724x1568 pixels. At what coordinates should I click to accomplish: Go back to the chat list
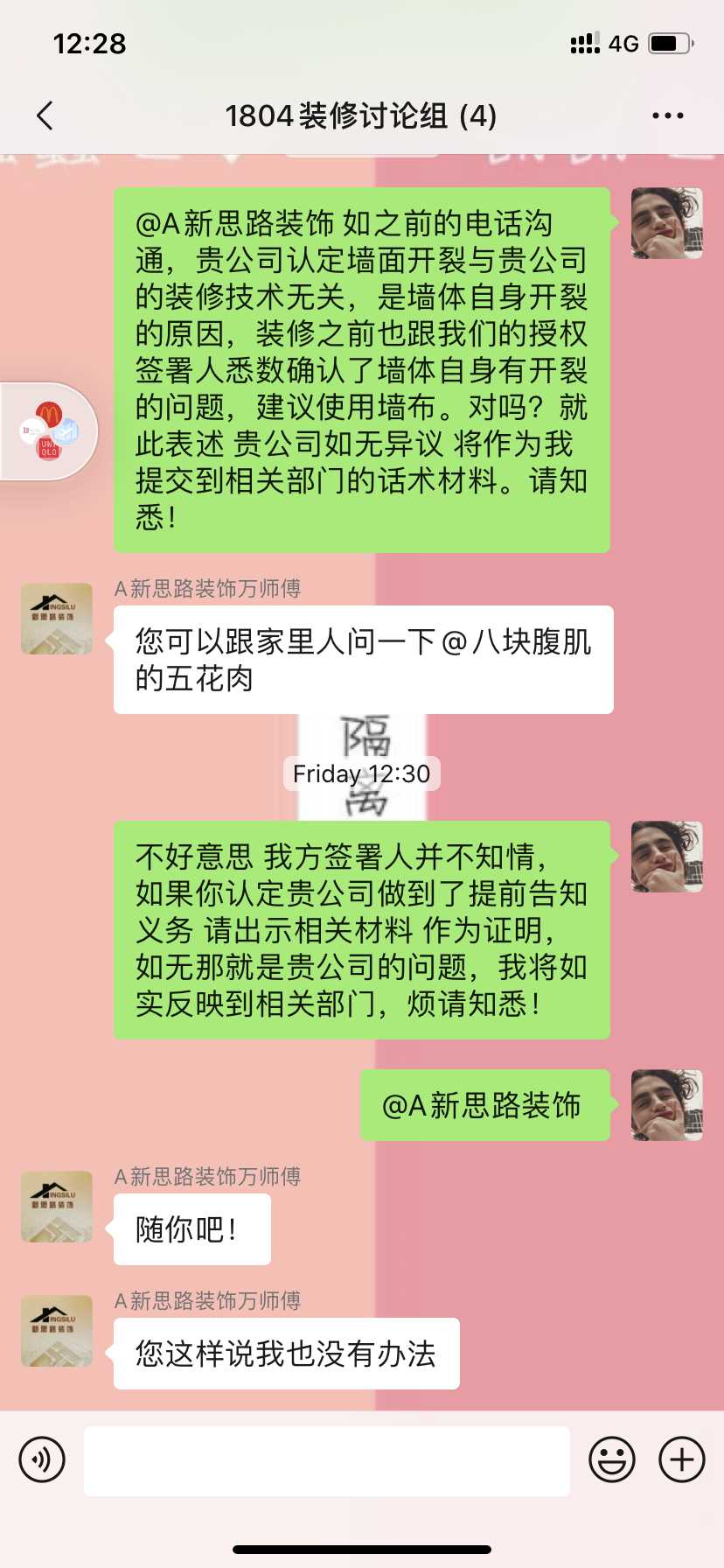pos(45,115)
